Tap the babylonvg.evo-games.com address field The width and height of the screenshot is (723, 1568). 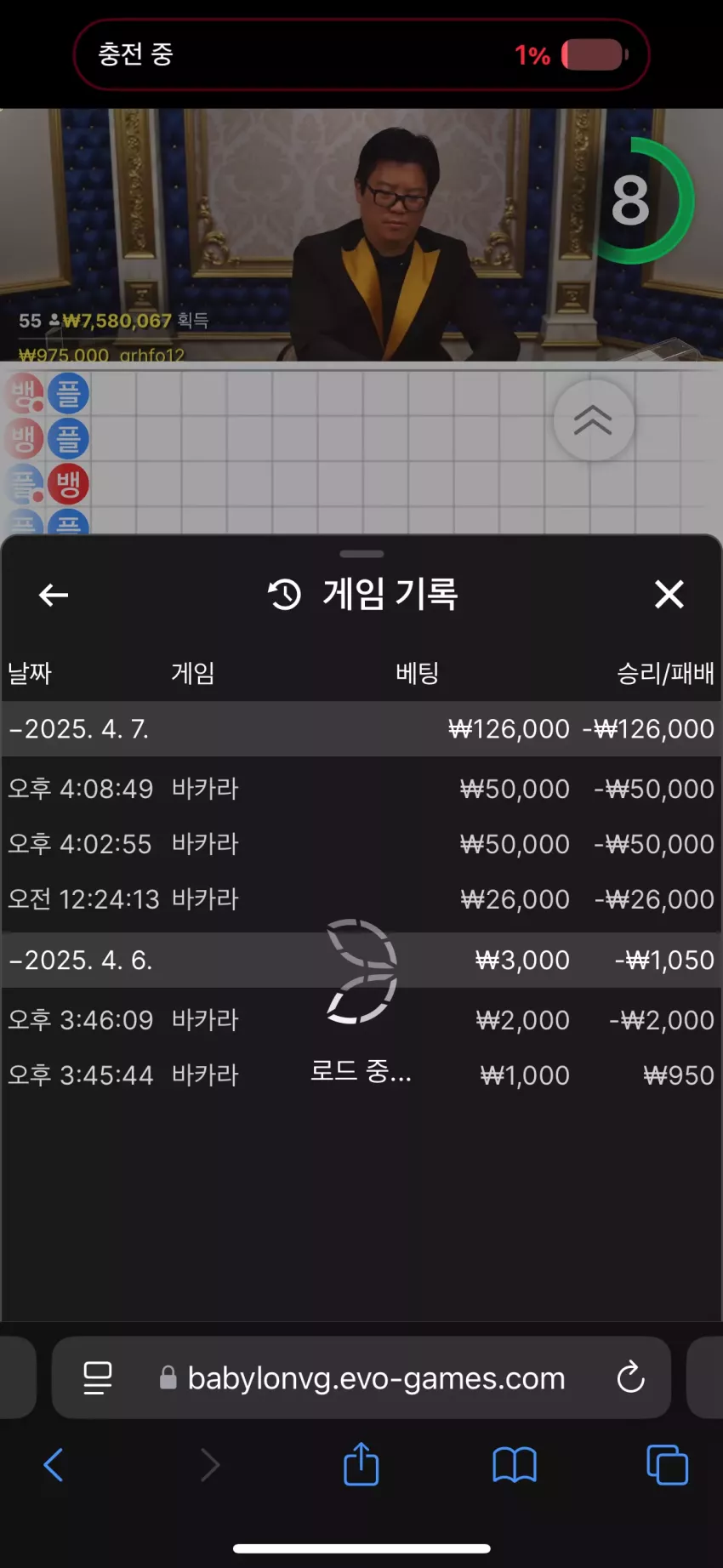coord(361,1377)
